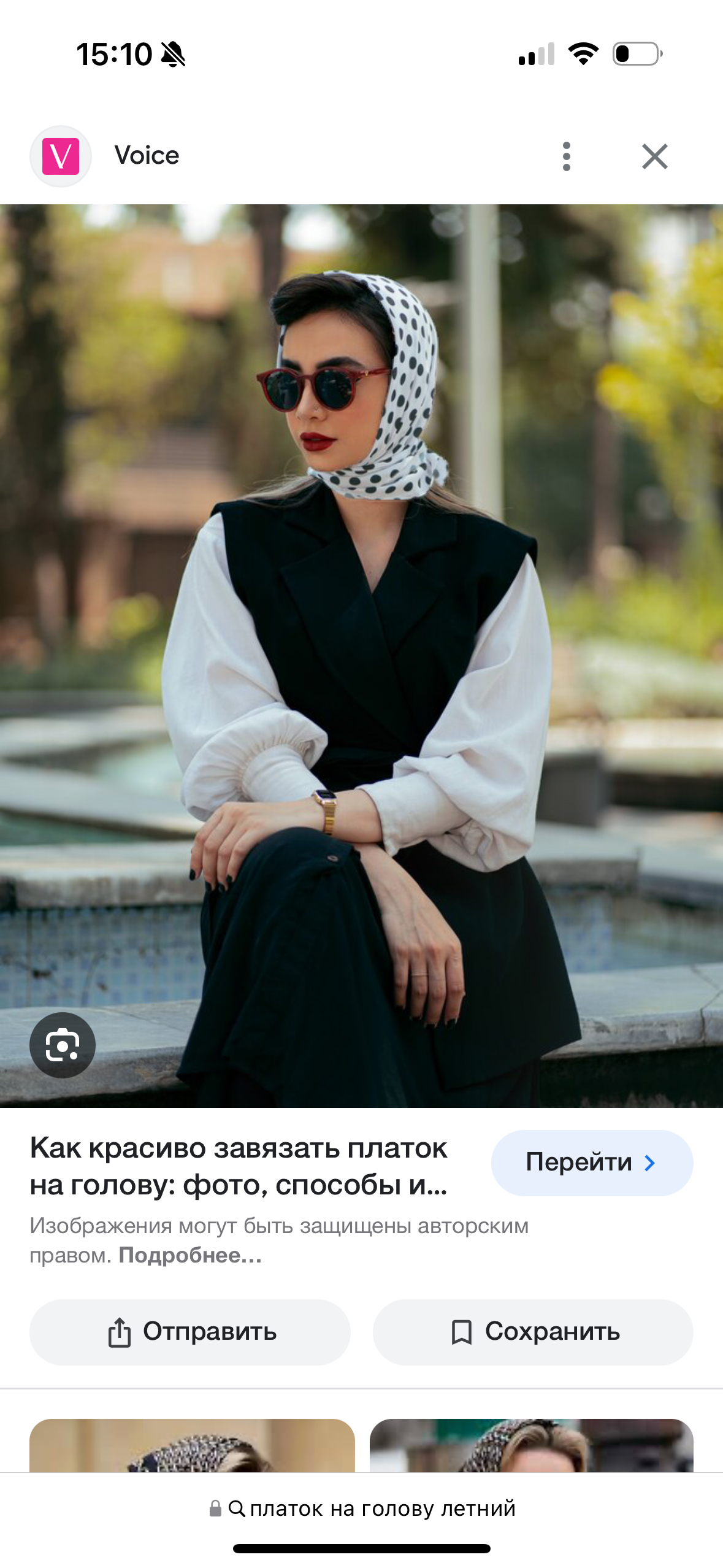This screenshot has height=1568, width=723.
Task: Open the article title about tying scarves
Action: click(x=239, y=1166)
